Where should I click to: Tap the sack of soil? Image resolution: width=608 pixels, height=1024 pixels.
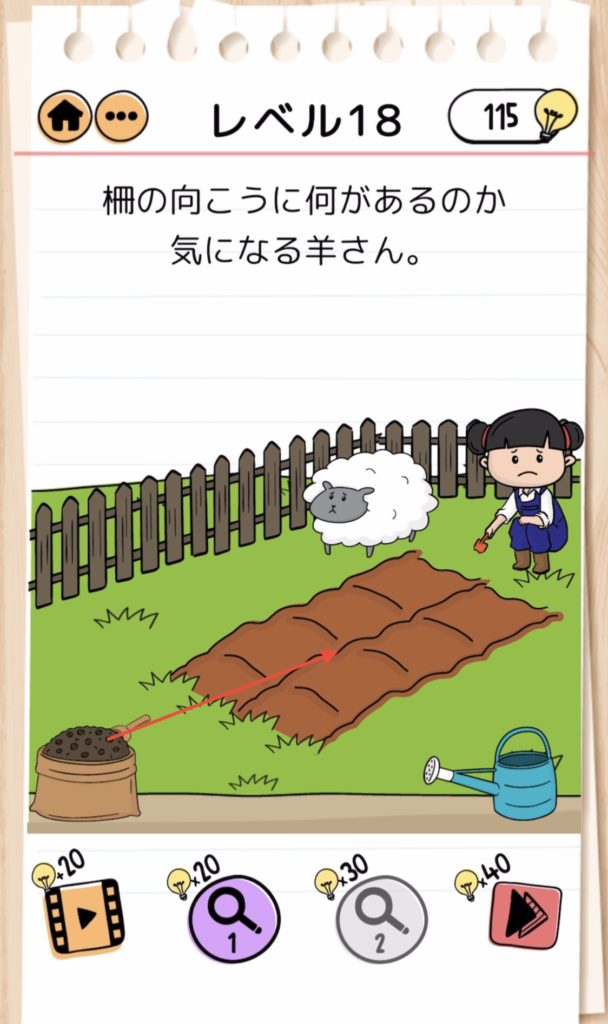click(85, 772)
